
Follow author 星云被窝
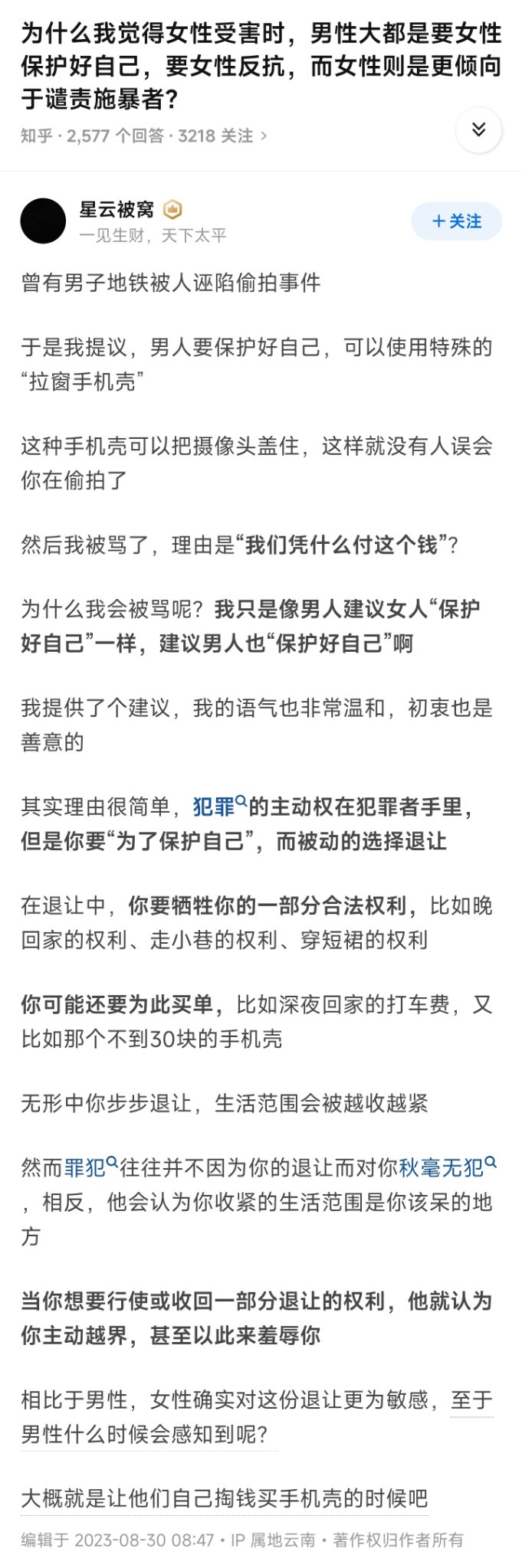[457, 221]
